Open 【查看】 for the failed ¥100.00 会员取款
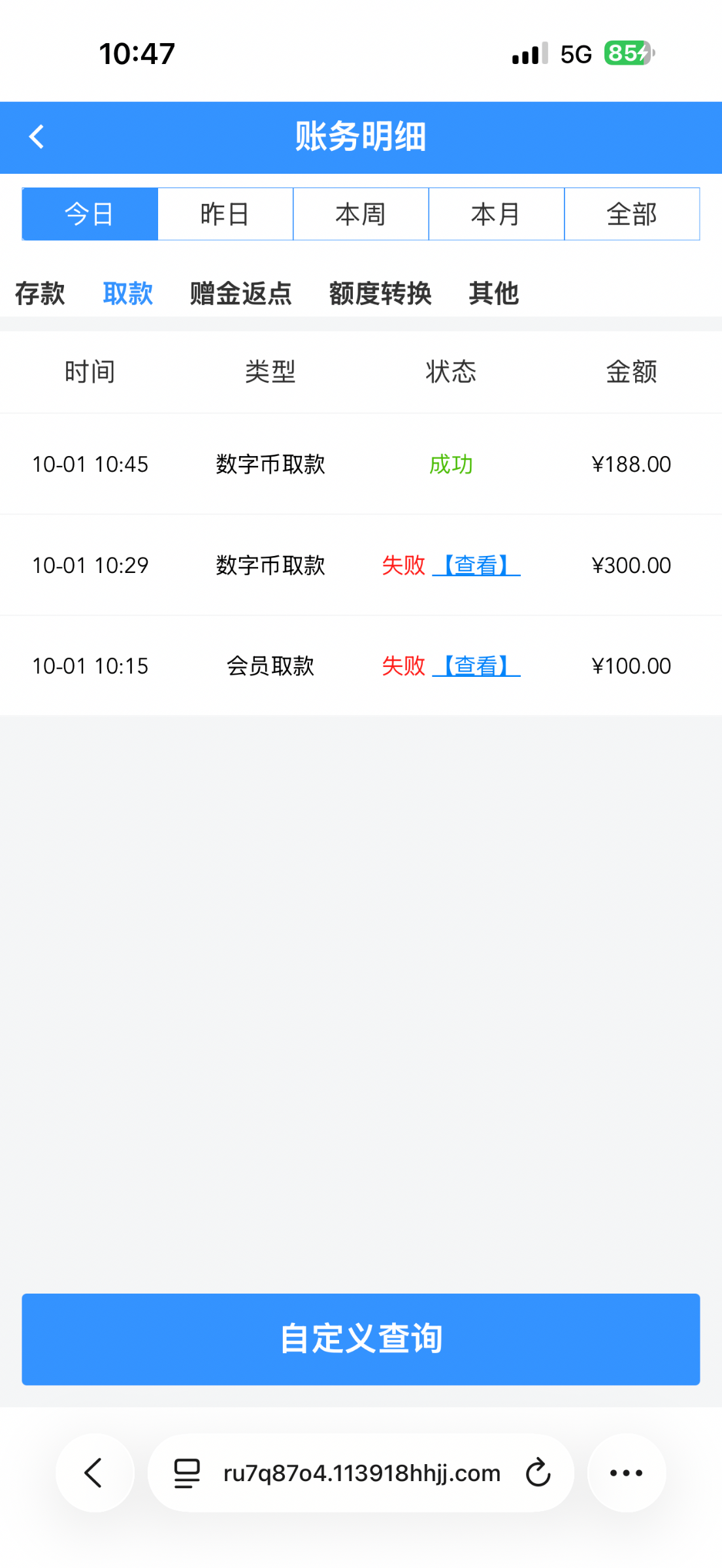 477,666
